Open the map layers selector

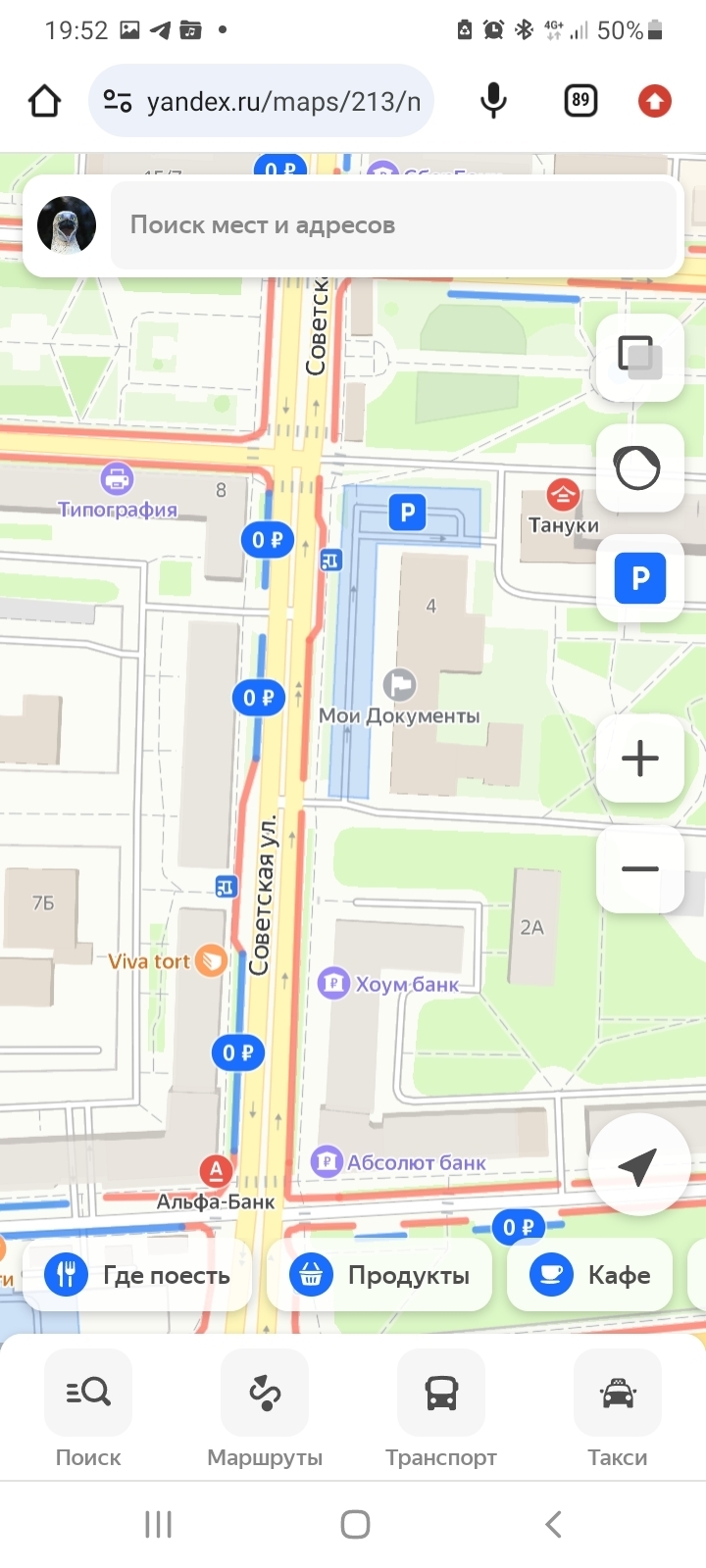click(x=639, y=358)
